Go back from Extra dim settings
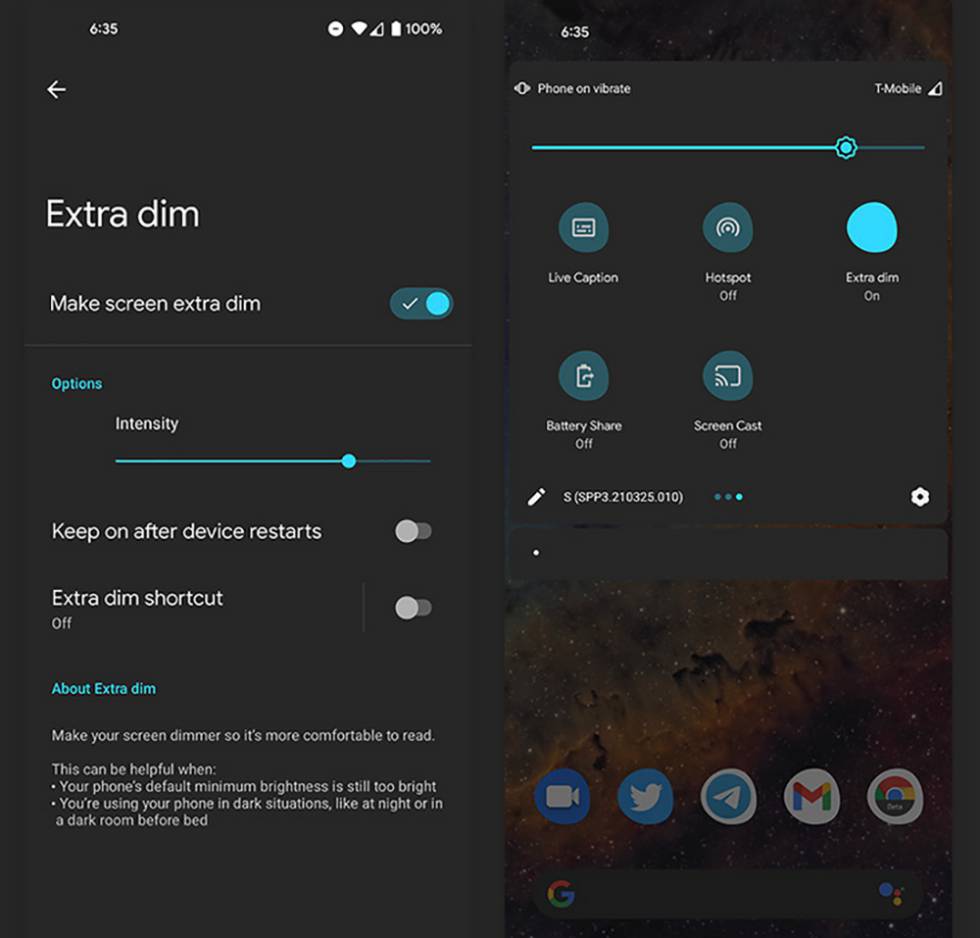 [56, 89]
